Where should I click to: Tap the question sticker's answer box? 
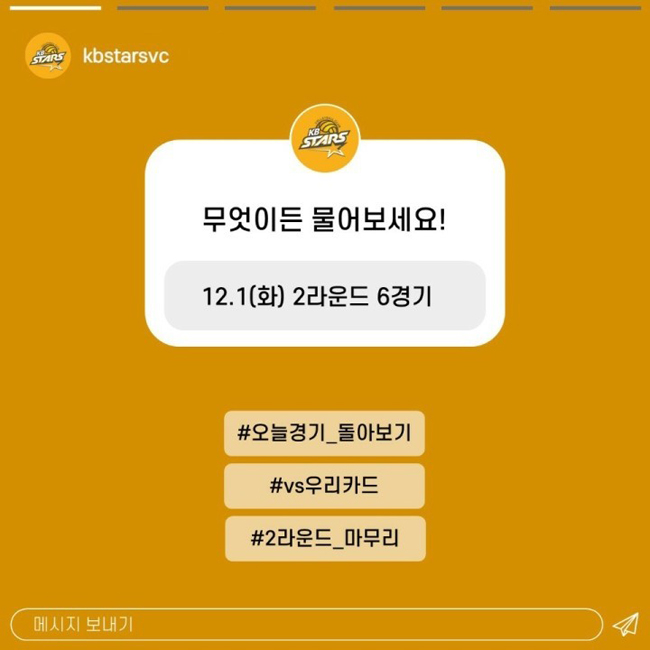tap(324, 296)
